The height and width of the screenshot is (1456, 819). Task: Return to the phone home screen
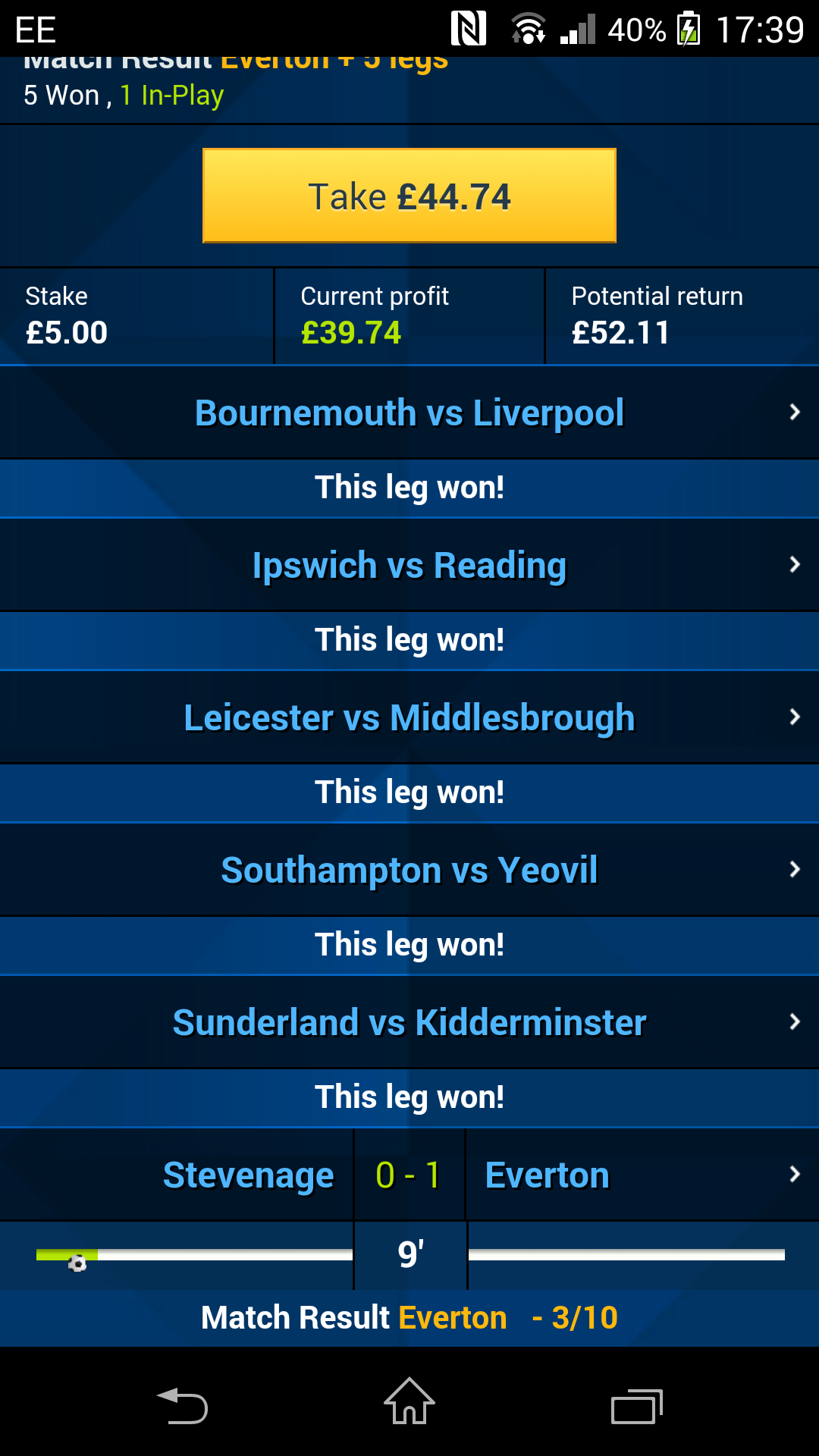(x=409, y=1403)
